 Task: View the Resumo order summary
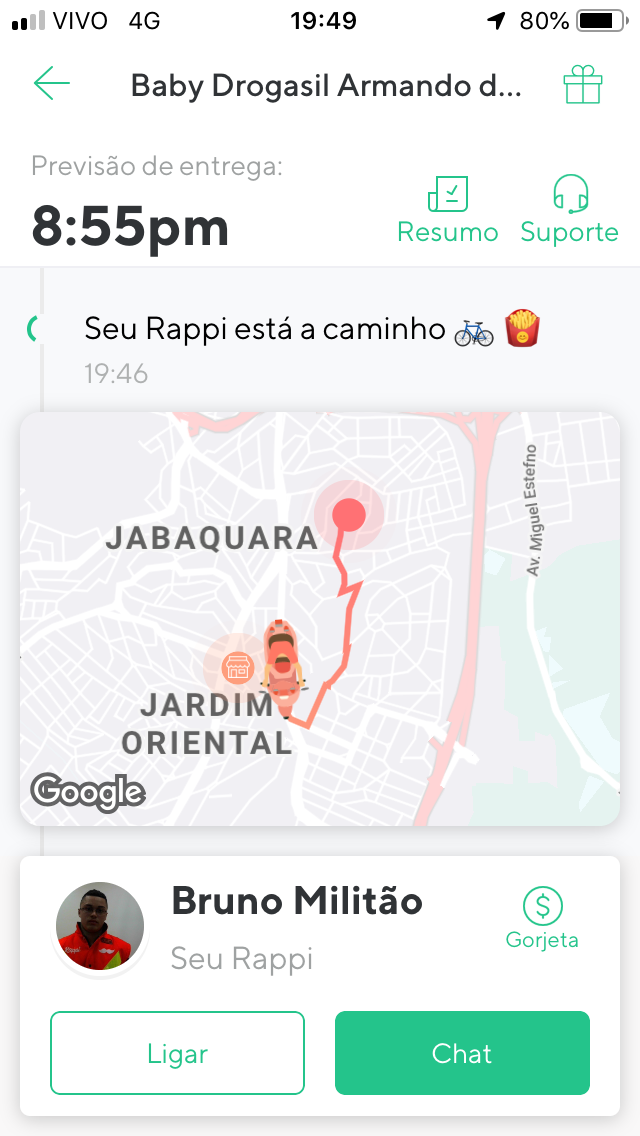447,210
